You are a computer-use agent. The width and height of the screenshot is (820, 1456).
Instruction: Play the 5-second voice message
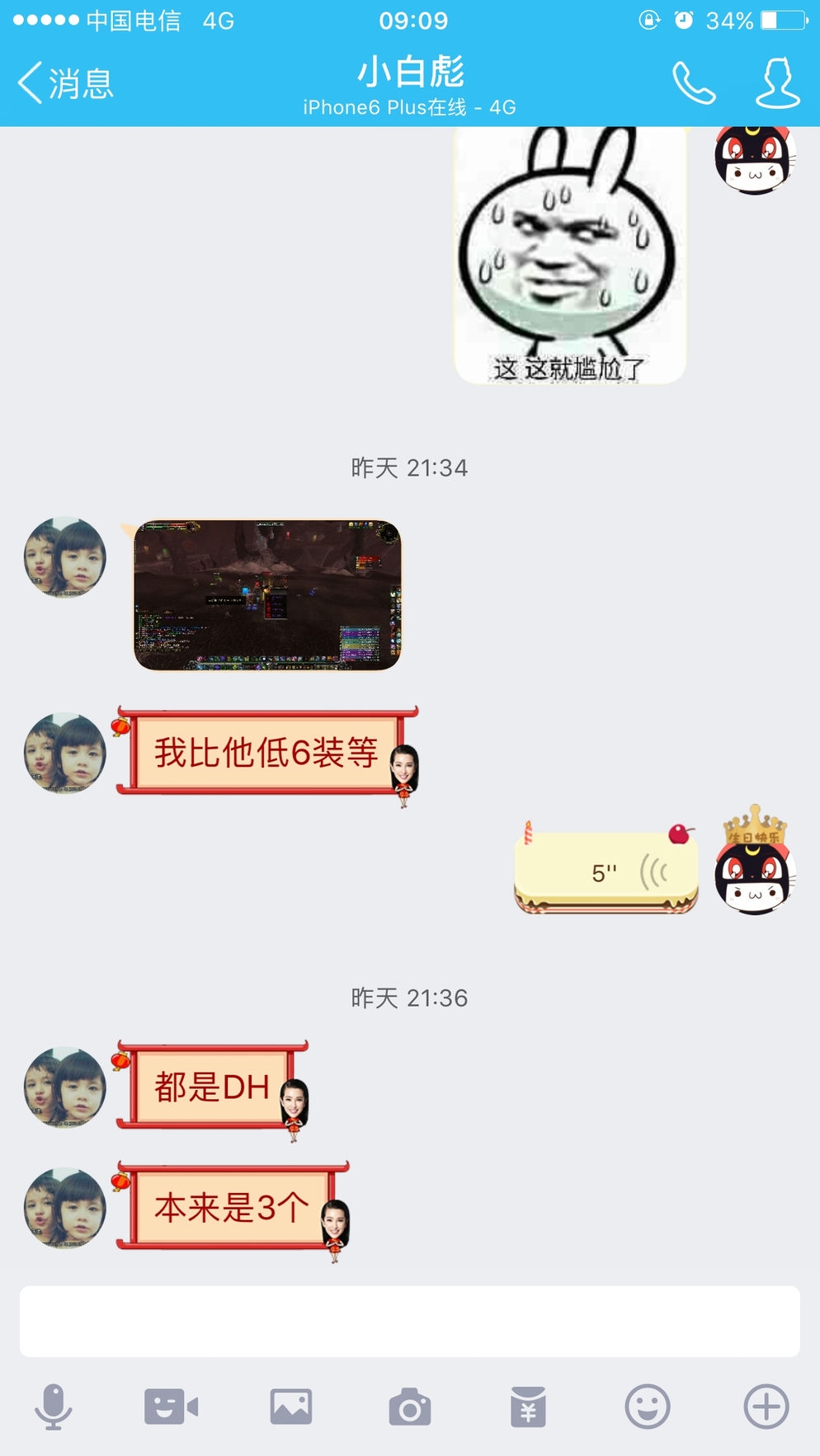click(x=606, y=872)
